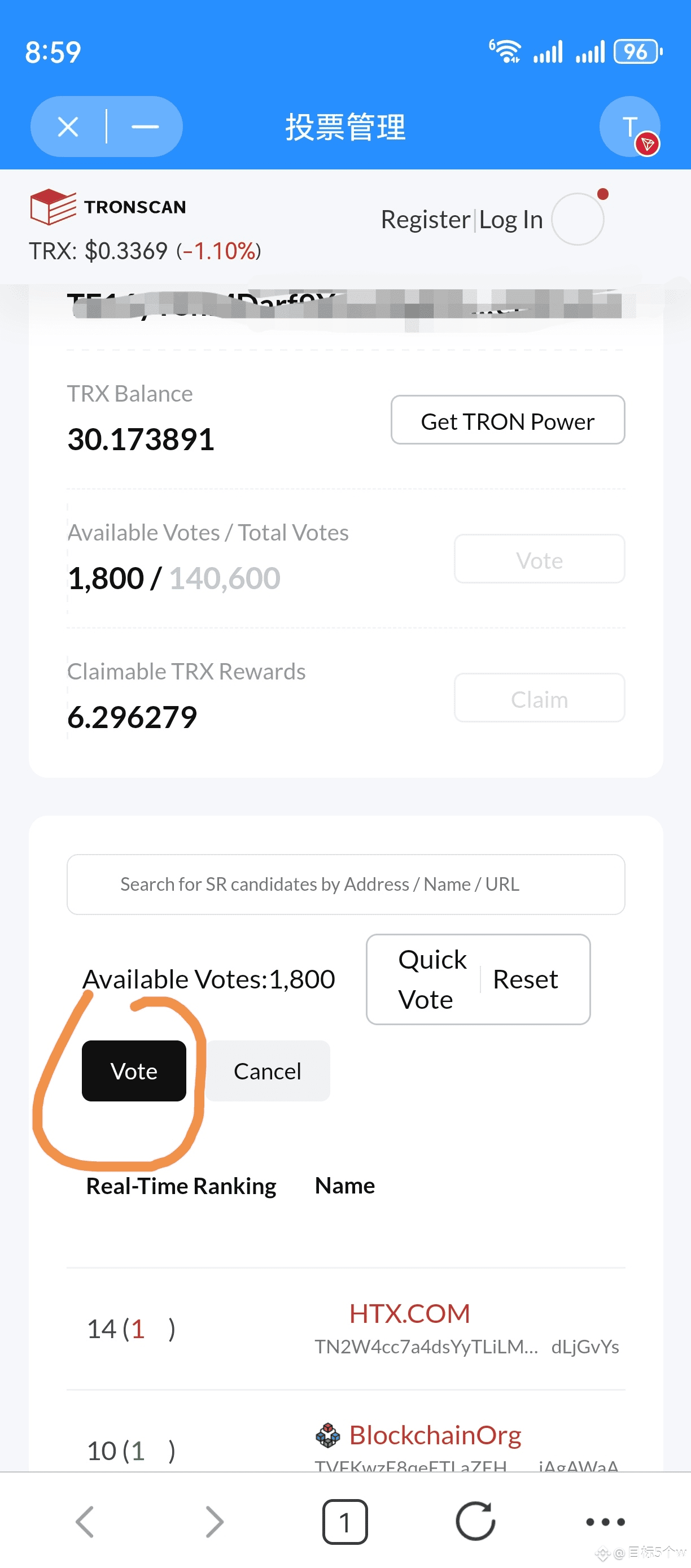Tap the Log In link
This screenshot has height=1568, width=691.
point(510,220)
